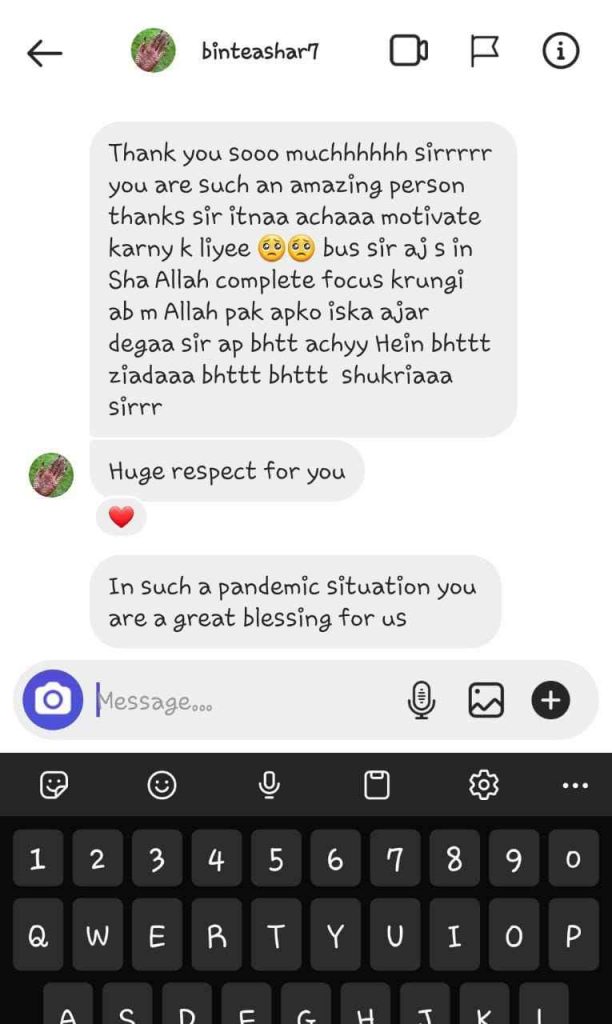Open keyboard settings gear
Image resolution: width=612 pixels, height=1024 pixels.
484,786
